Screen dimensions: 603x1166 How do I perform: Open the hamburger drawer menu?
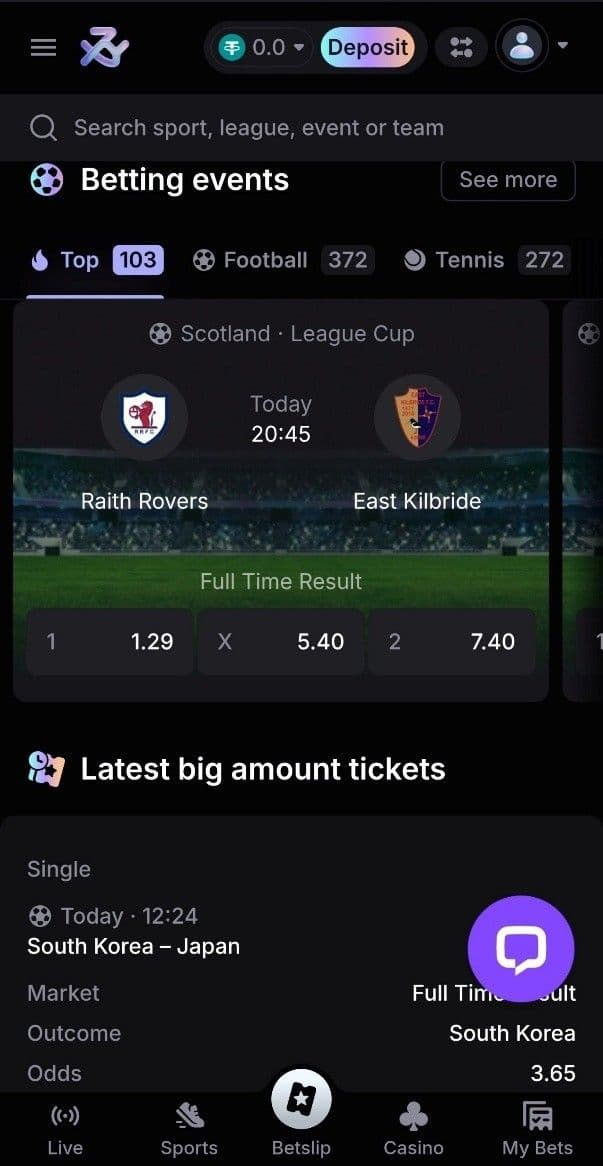click(x=43, y=47)
